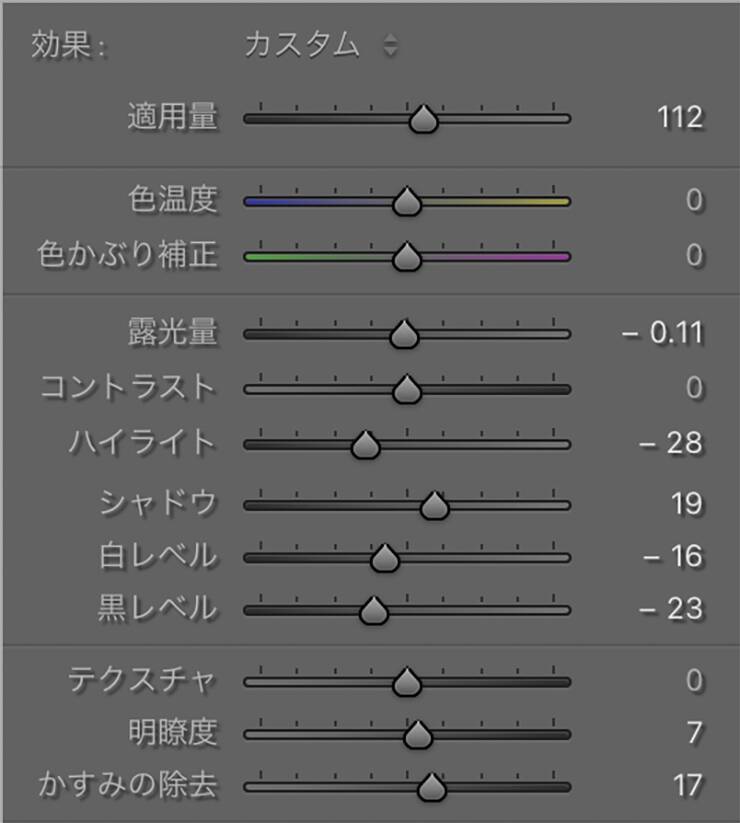
Task: Select the かすみの除去 slider handle
Action: (x=431, y=787)
